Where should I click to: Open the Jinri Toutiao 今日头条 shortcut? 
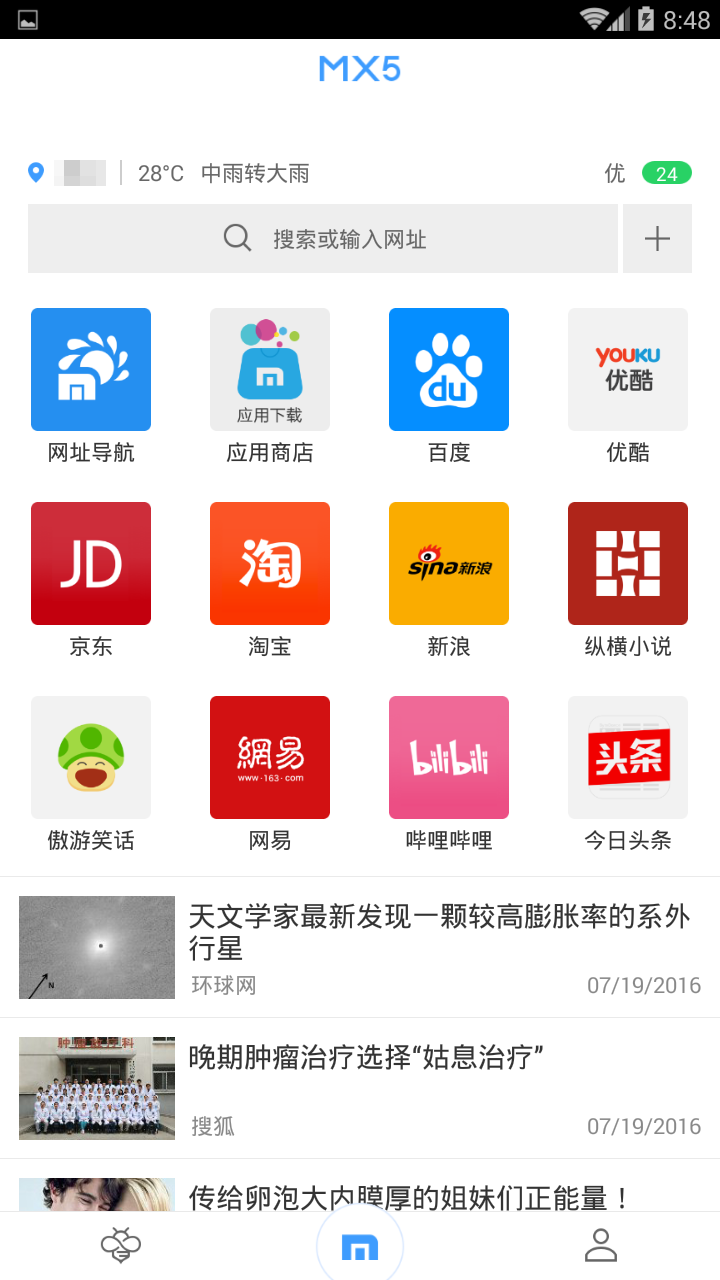point(627,757)
